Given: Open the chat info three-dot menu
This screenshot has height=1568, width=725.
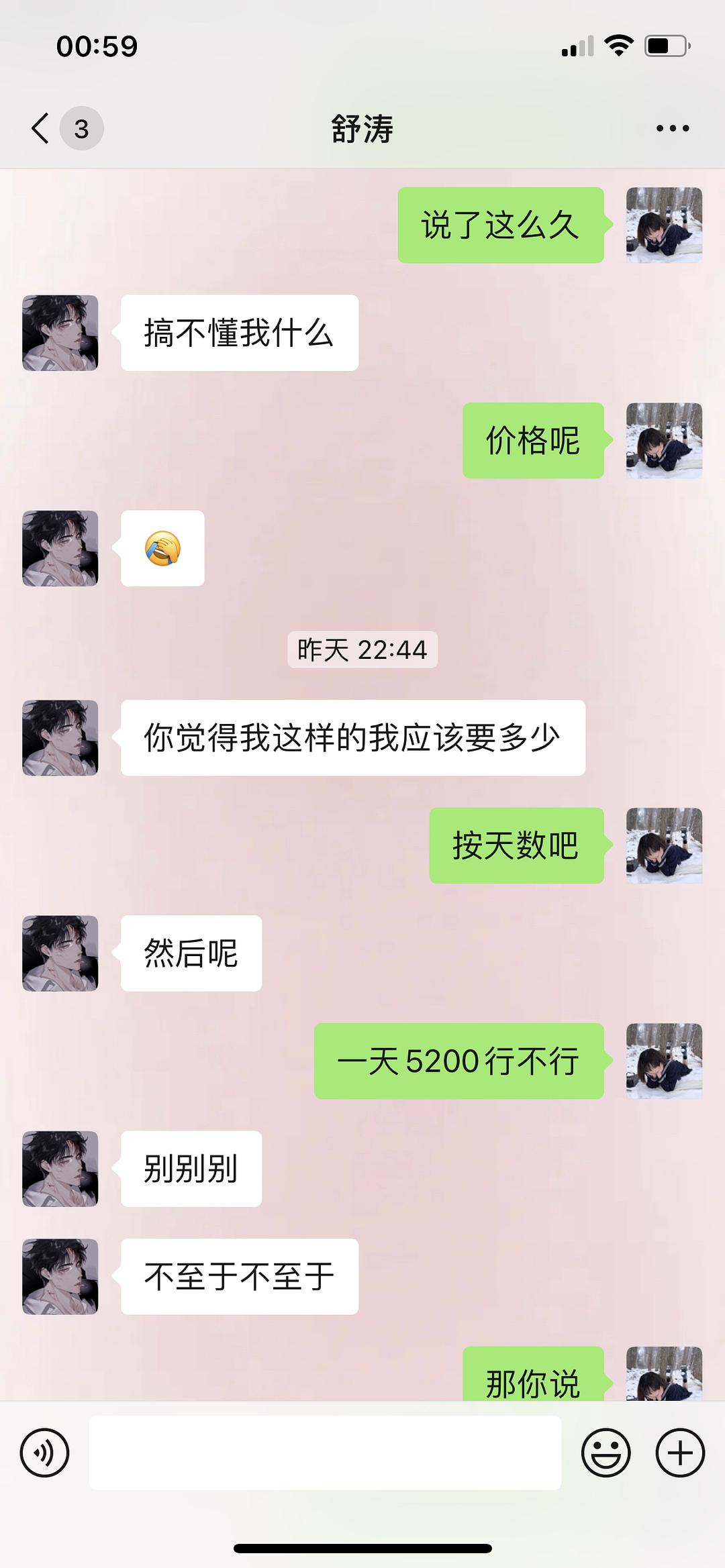Looking at the screenshot, I should (x=673, y=128).
